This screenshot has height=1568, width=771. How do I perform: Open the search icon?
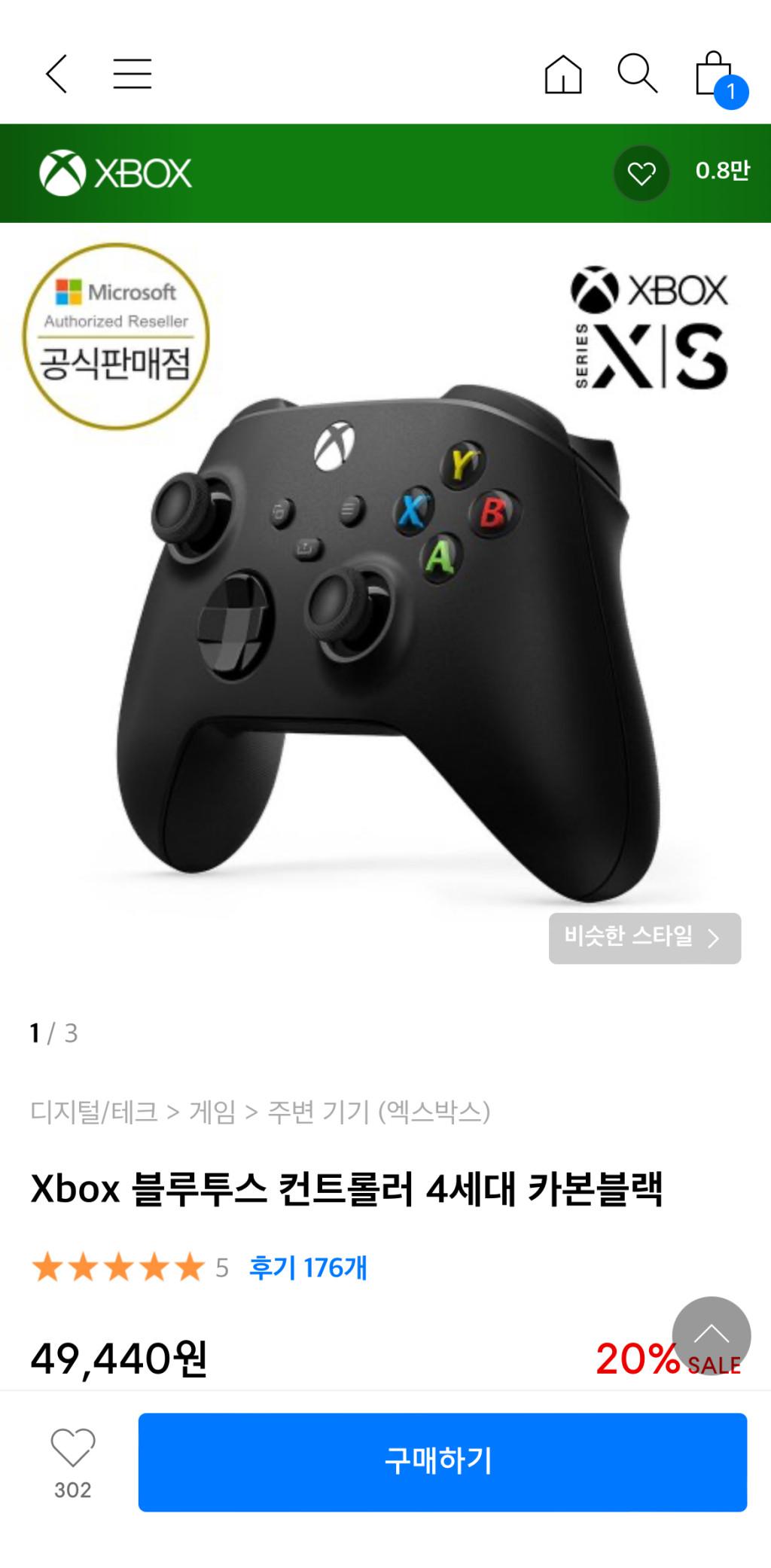(637, 74)
